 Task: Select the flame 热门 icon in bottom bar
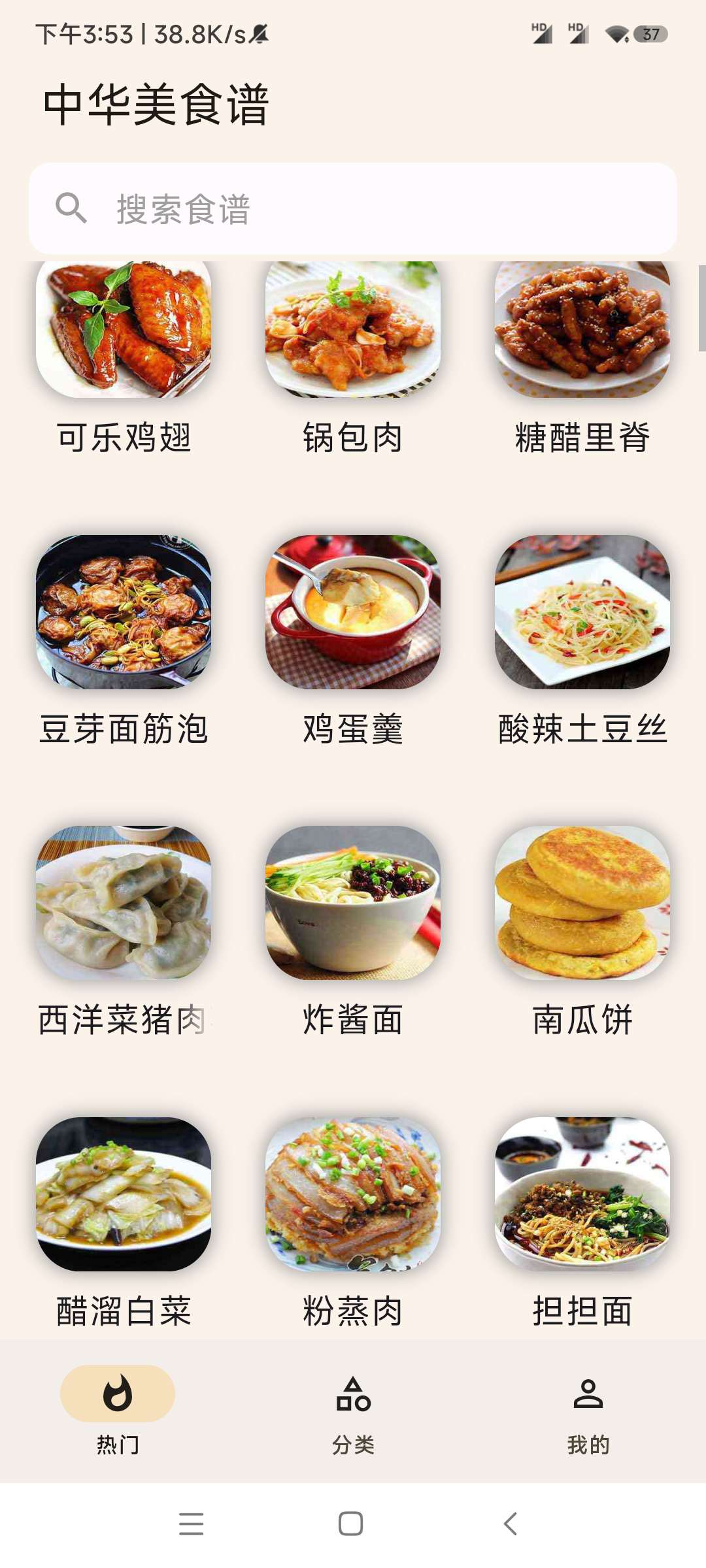pyautogui.click(x=118, y=1395)
